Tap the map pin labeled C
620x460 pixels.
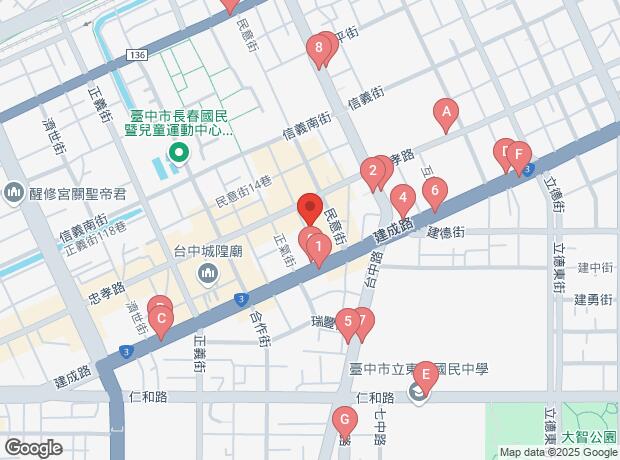(x=160, y=321)
